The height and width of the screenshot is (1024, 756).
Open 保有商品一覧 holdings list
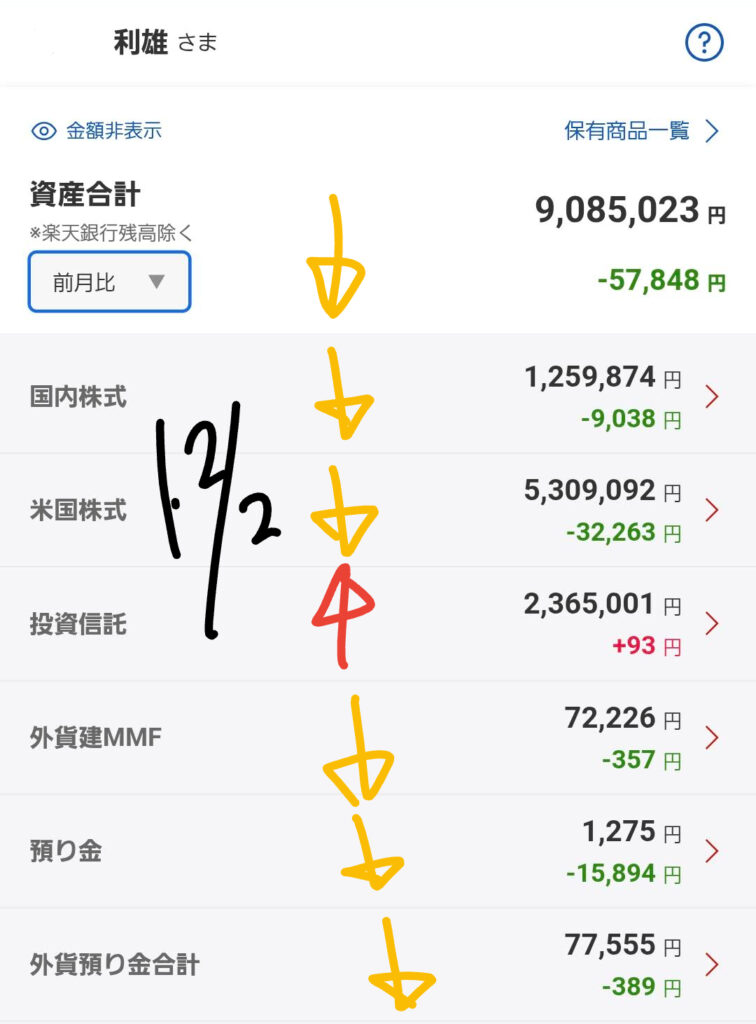coord(642,131)
